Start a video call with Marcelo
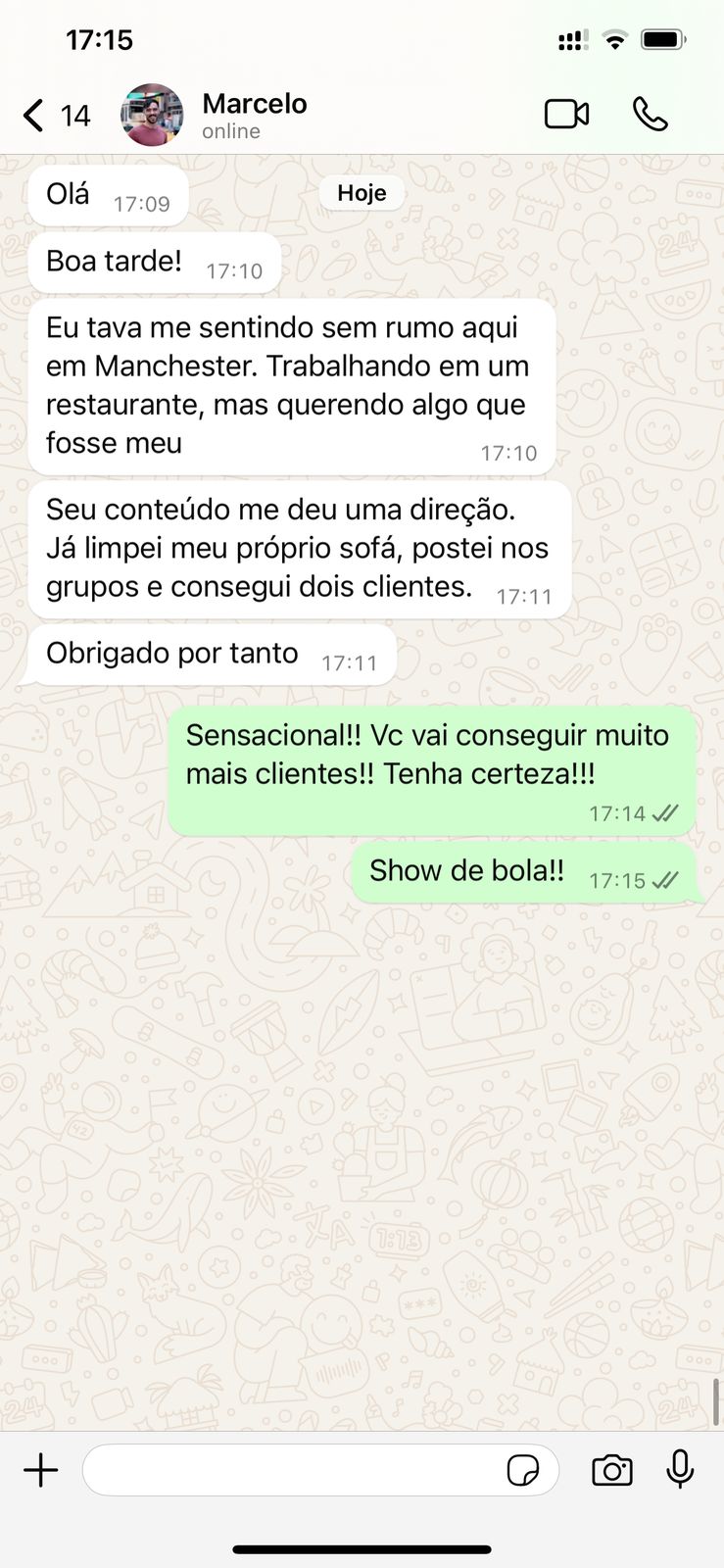This screenshot has height=1568, width=724. click(x=566, y=114)
